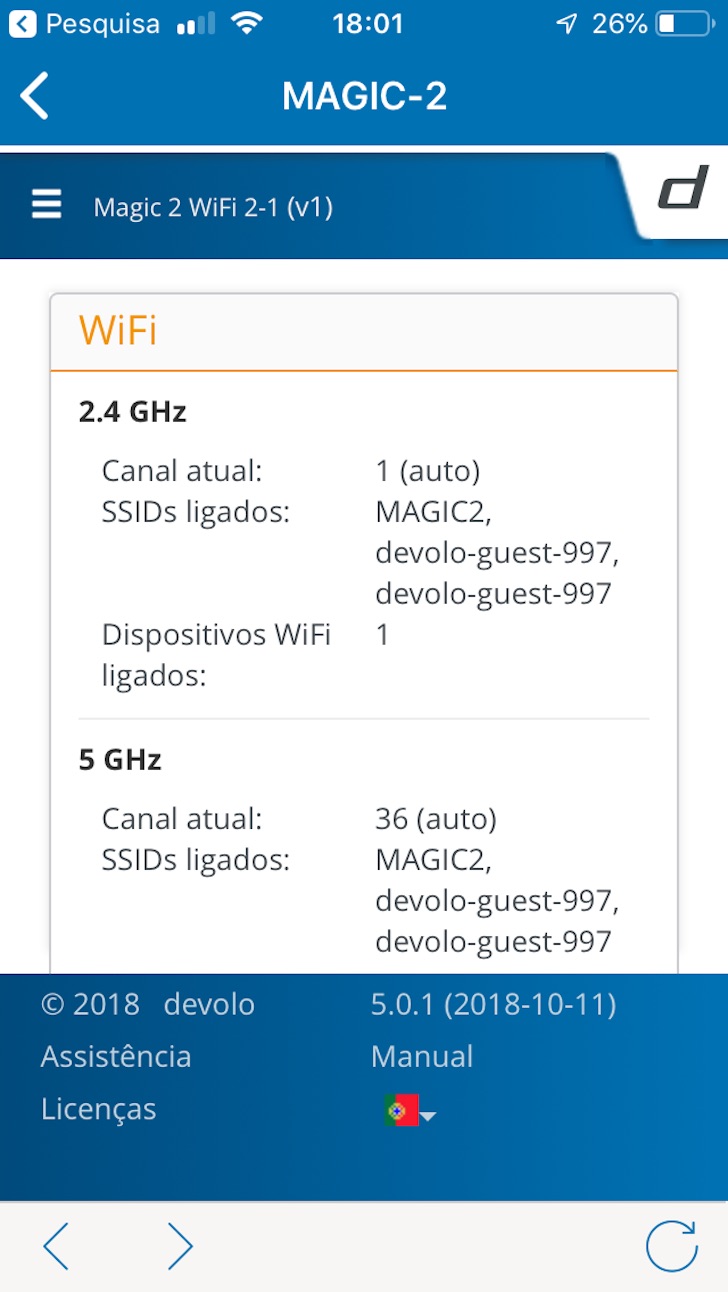Image resolution: width=728 pixels, height=1292 pixels.
Task: Open the Assistência link
Action: point(116,1057)
